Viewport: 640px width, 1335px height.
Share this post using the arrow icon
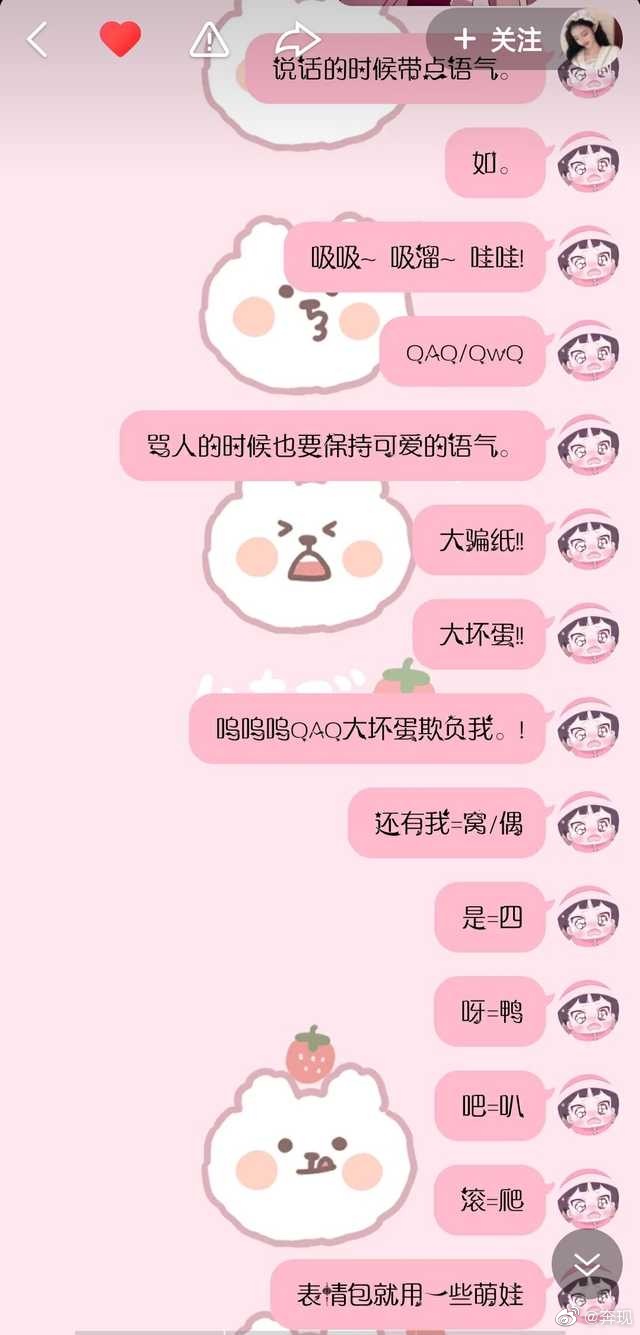click(x=297, y=40)
